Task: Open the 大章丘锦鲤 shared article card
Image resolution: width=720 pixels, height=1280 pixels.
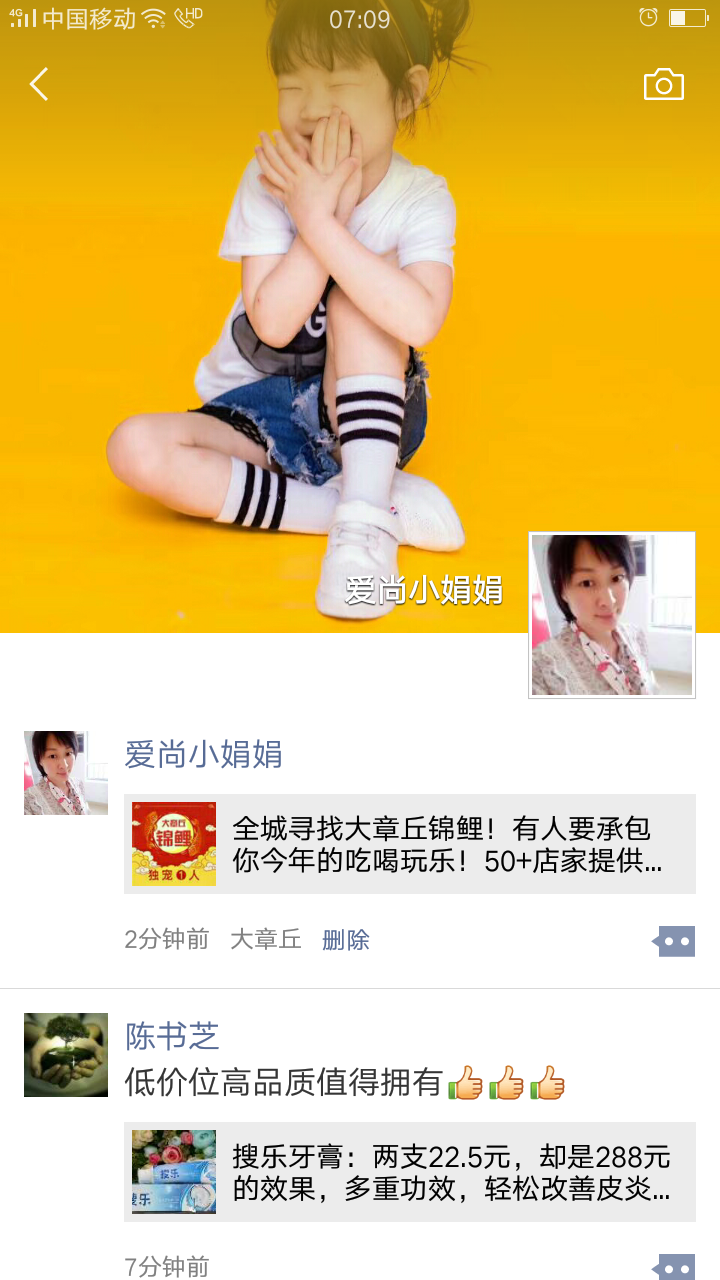Action: (410, 844)
